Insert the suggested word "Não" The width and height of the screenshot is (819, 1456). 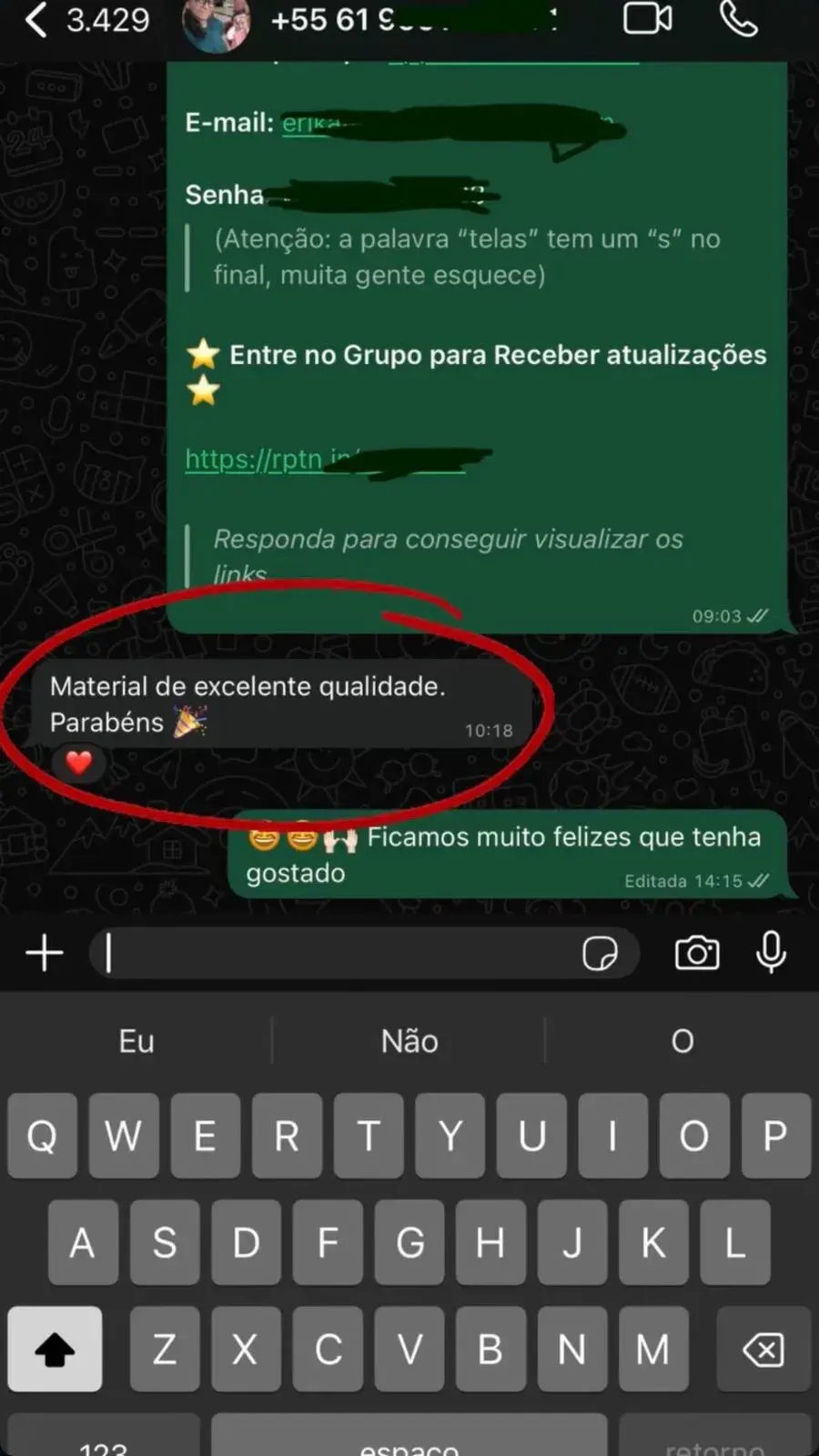tap(409, 1041)
